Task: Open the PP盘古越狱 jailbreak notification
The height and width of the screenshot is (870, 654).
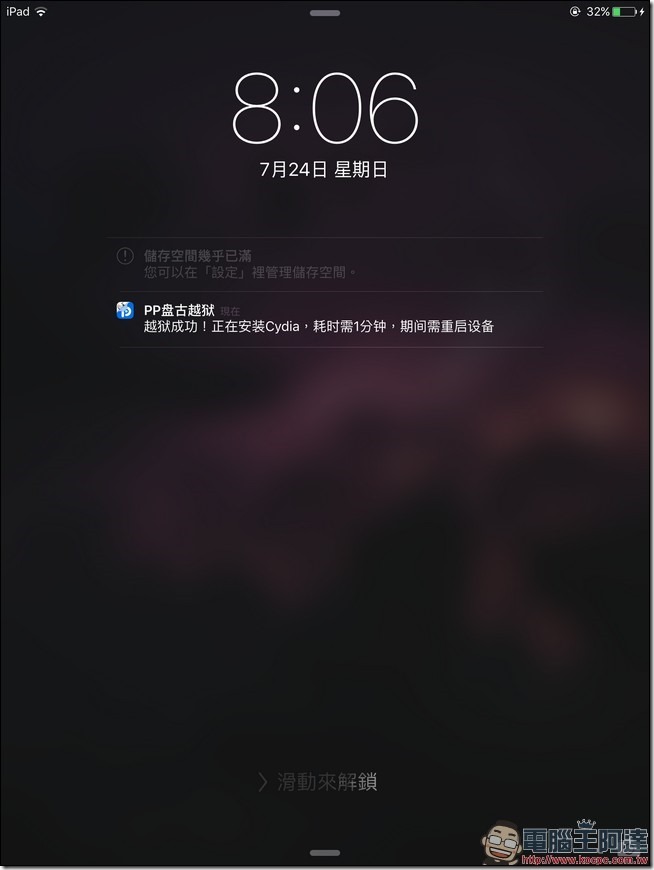Action: (x=318, y=319)
